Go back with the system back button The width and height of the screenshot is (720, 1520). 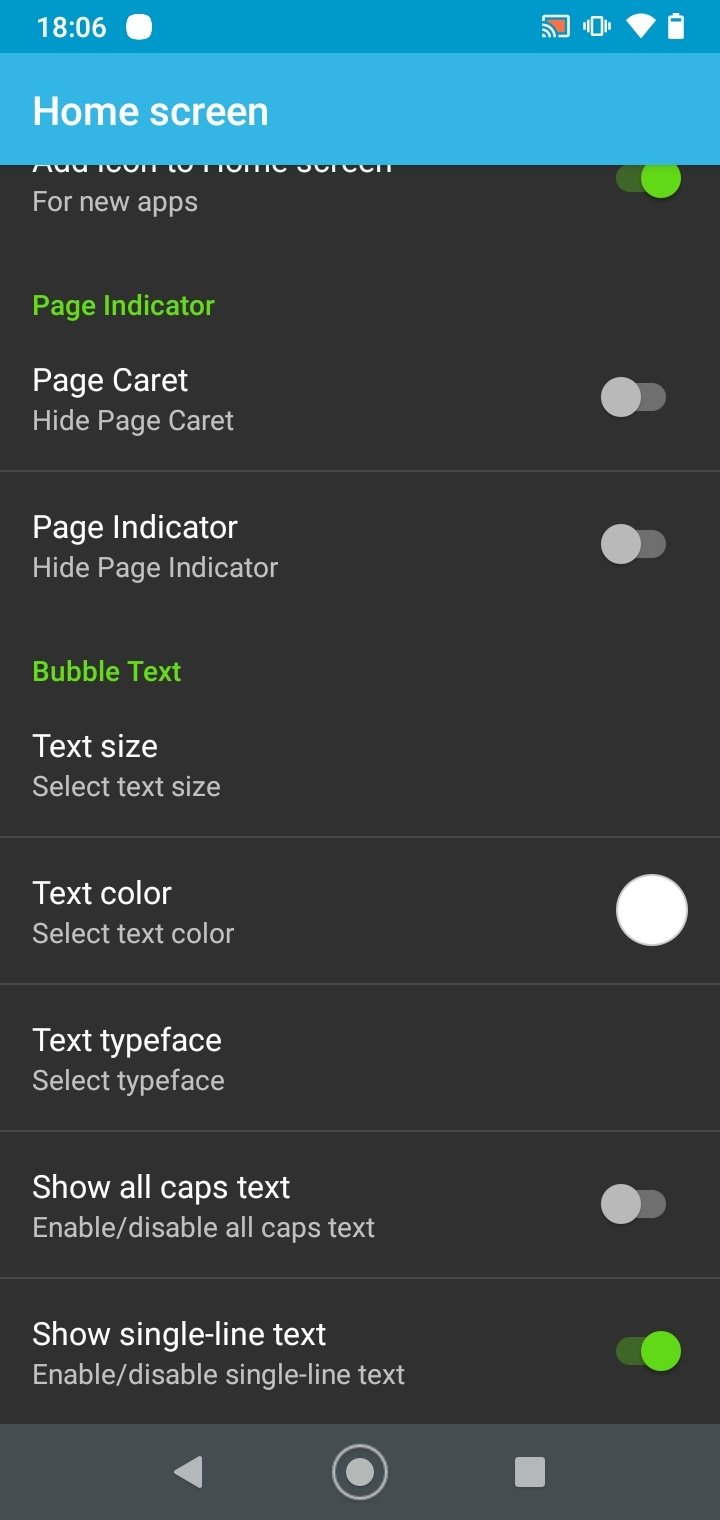point(188,1472)
